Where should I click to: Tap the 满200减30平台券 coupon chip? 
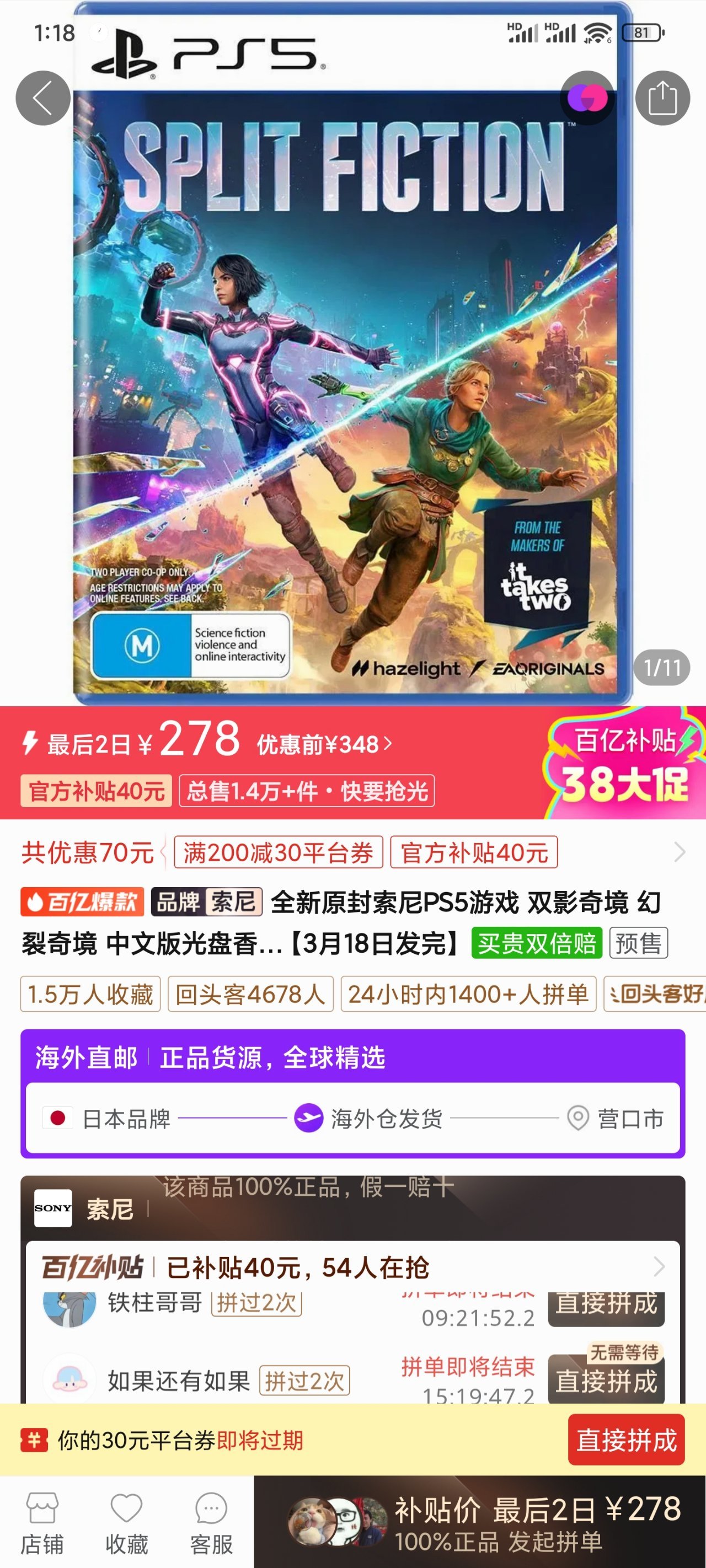click(279, 852)
